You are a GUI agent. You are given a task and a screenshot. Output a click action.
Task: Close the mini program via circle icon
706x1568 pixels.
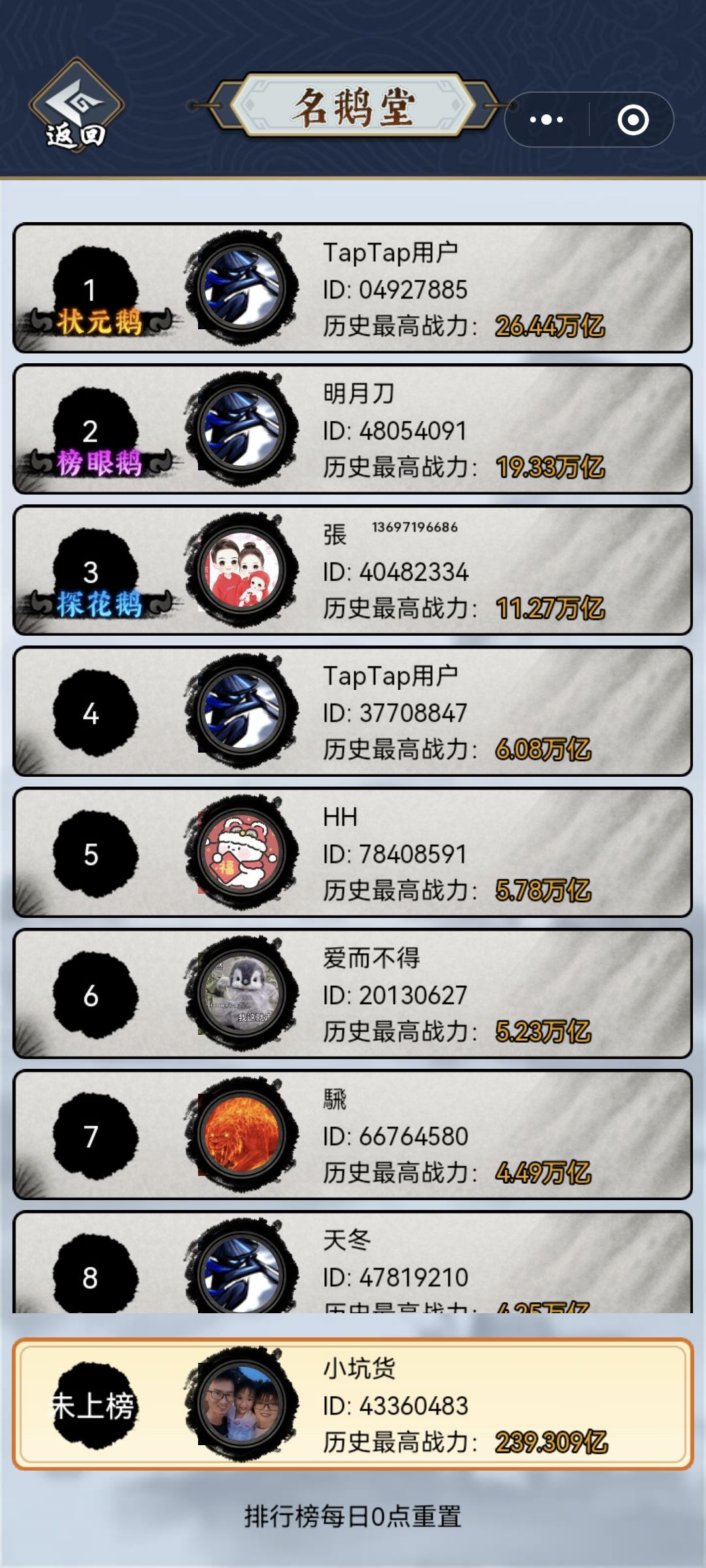click(633, 120)
